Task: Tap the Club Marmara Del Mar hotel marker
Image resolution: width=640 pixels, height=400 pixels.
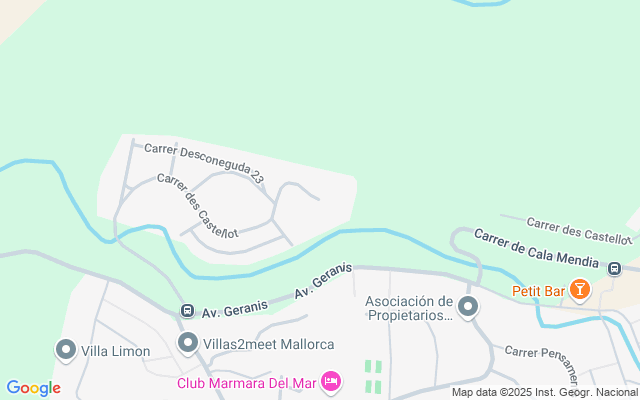Action: [331, 382]
